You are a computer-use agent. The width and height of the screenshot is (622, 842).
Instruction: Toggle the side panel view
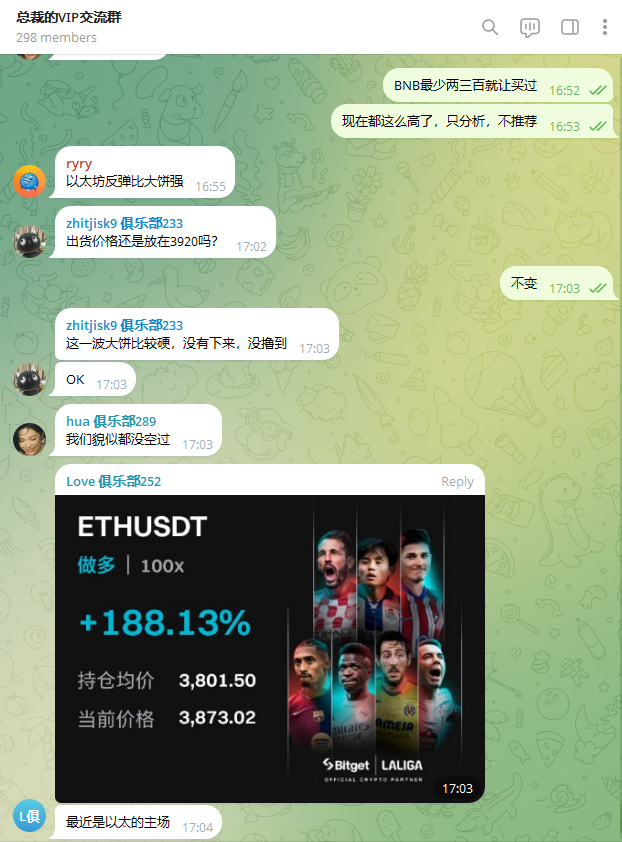tap(570, 27)
